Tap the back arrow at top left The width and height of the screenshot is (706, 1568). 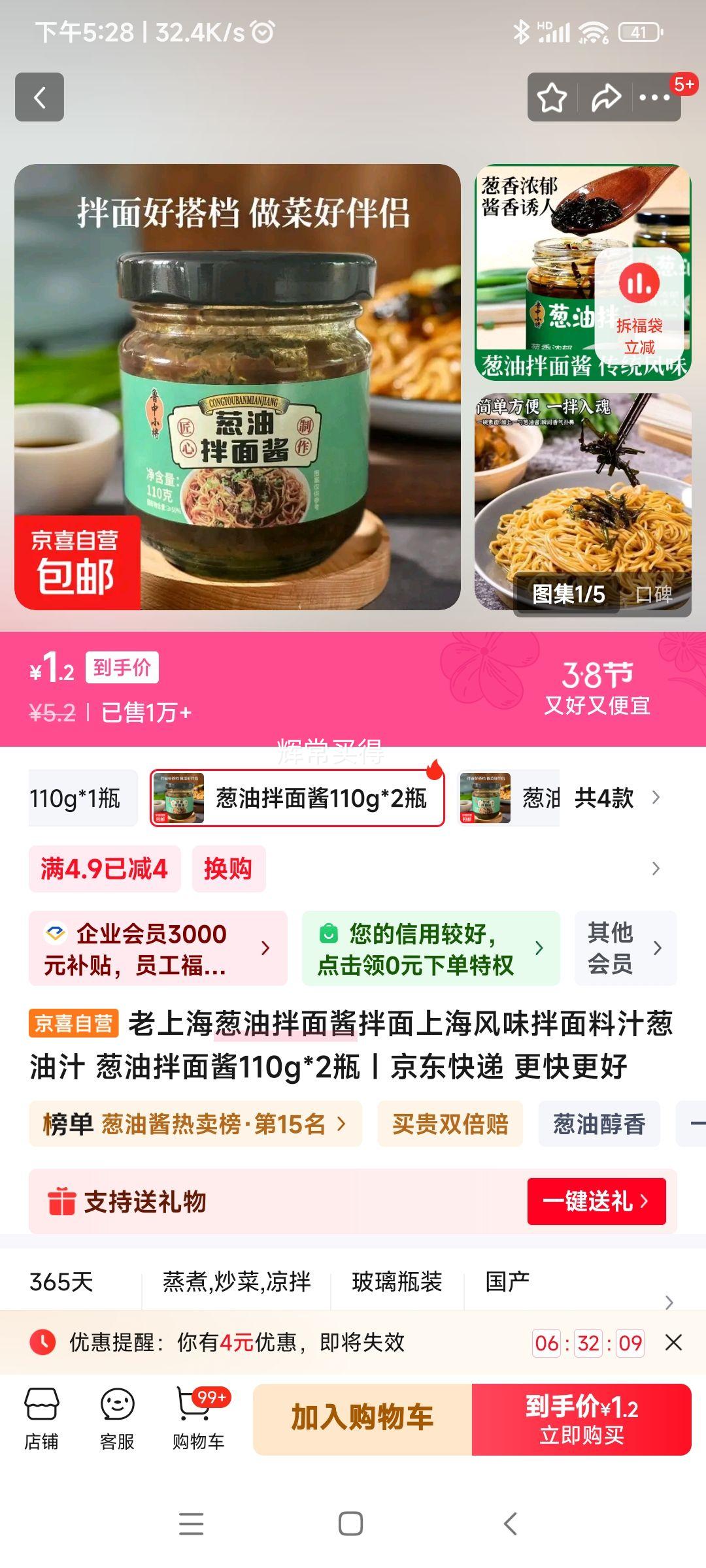(41, 97)
